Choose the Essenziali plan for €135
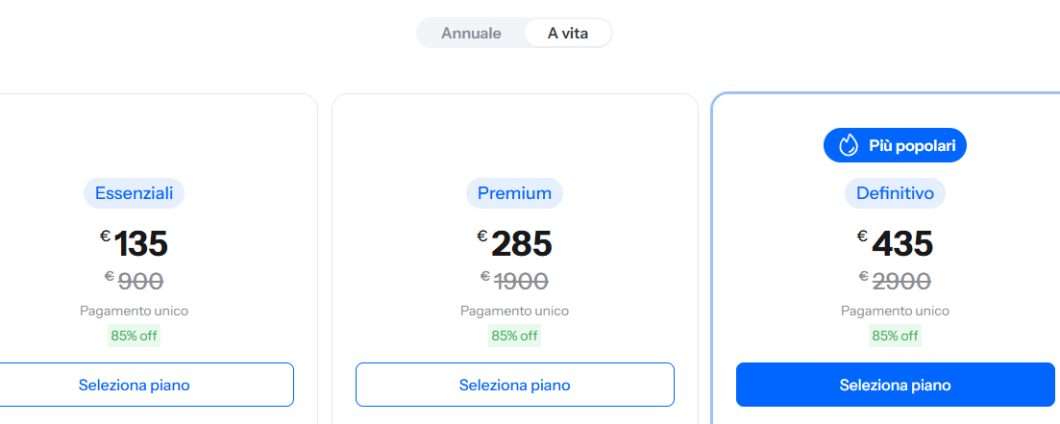 (135, 384)
